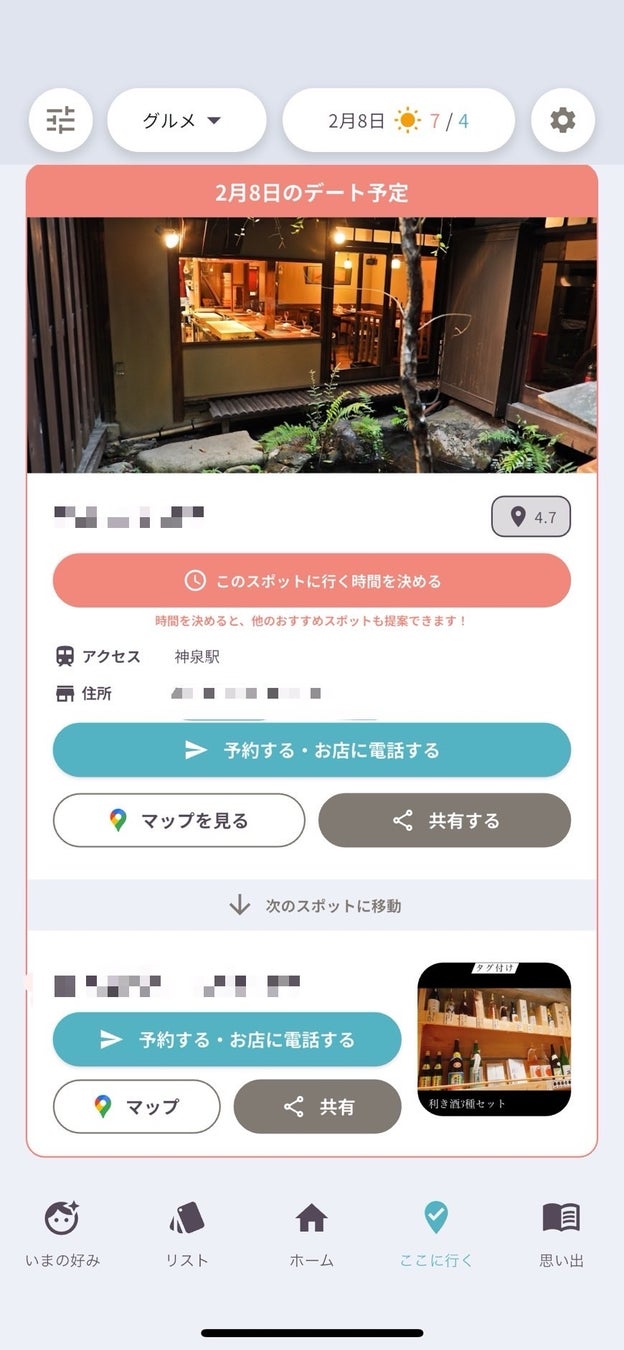Open マップ for the second spot
Screen dimensions: 624x1350
pos(137,1107)
